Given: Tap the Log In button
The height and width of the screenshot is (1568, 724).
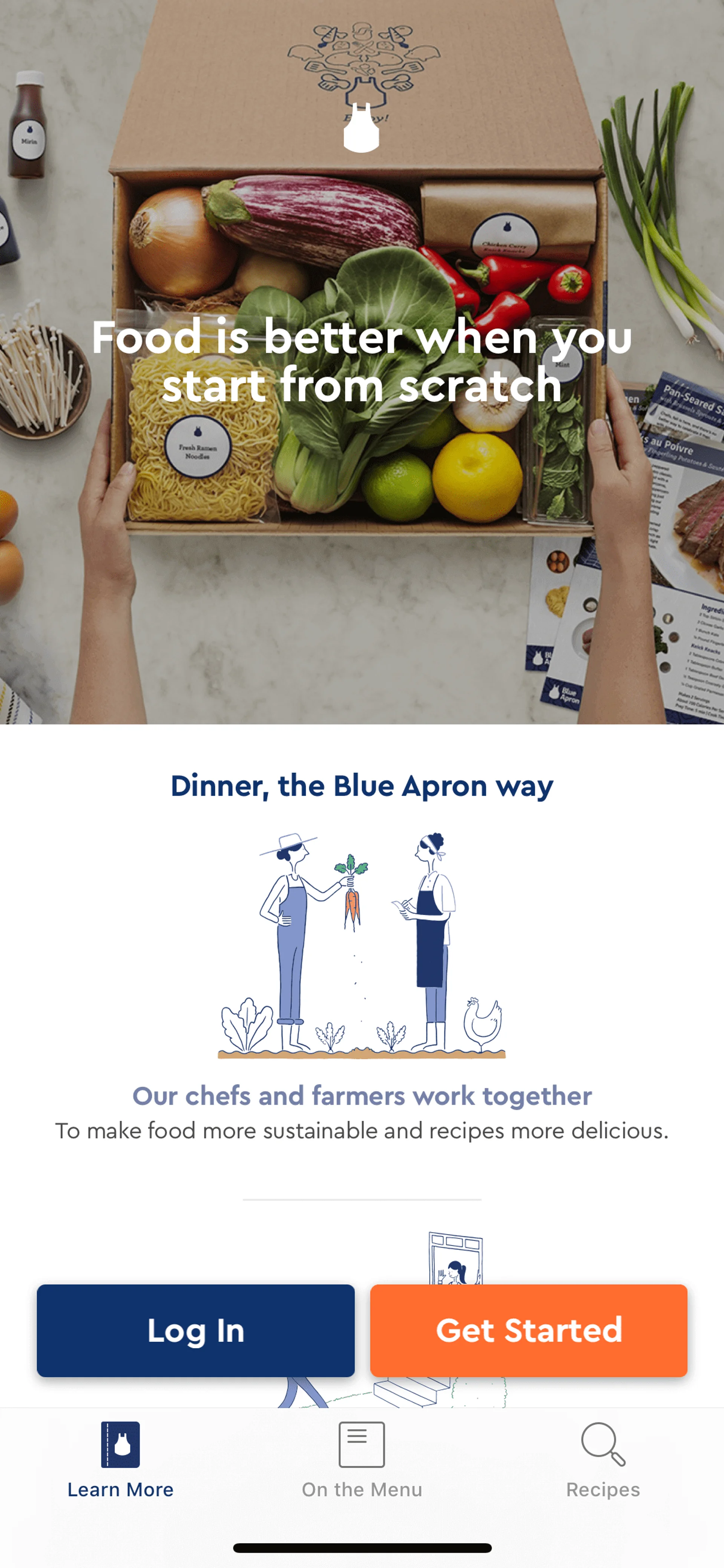Looking at the screenshot, I should pyautogui.click(x=195, y=1331).
